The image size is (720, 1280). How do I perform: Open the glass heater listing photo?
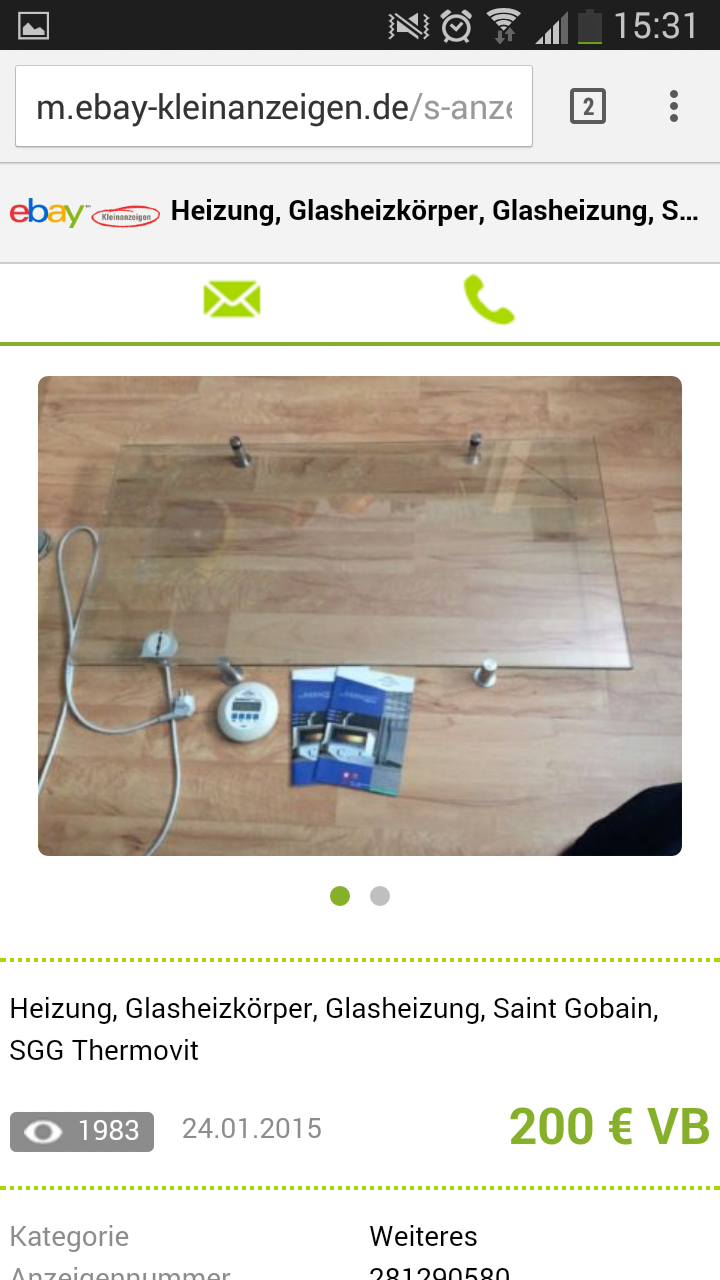point(360,616)
